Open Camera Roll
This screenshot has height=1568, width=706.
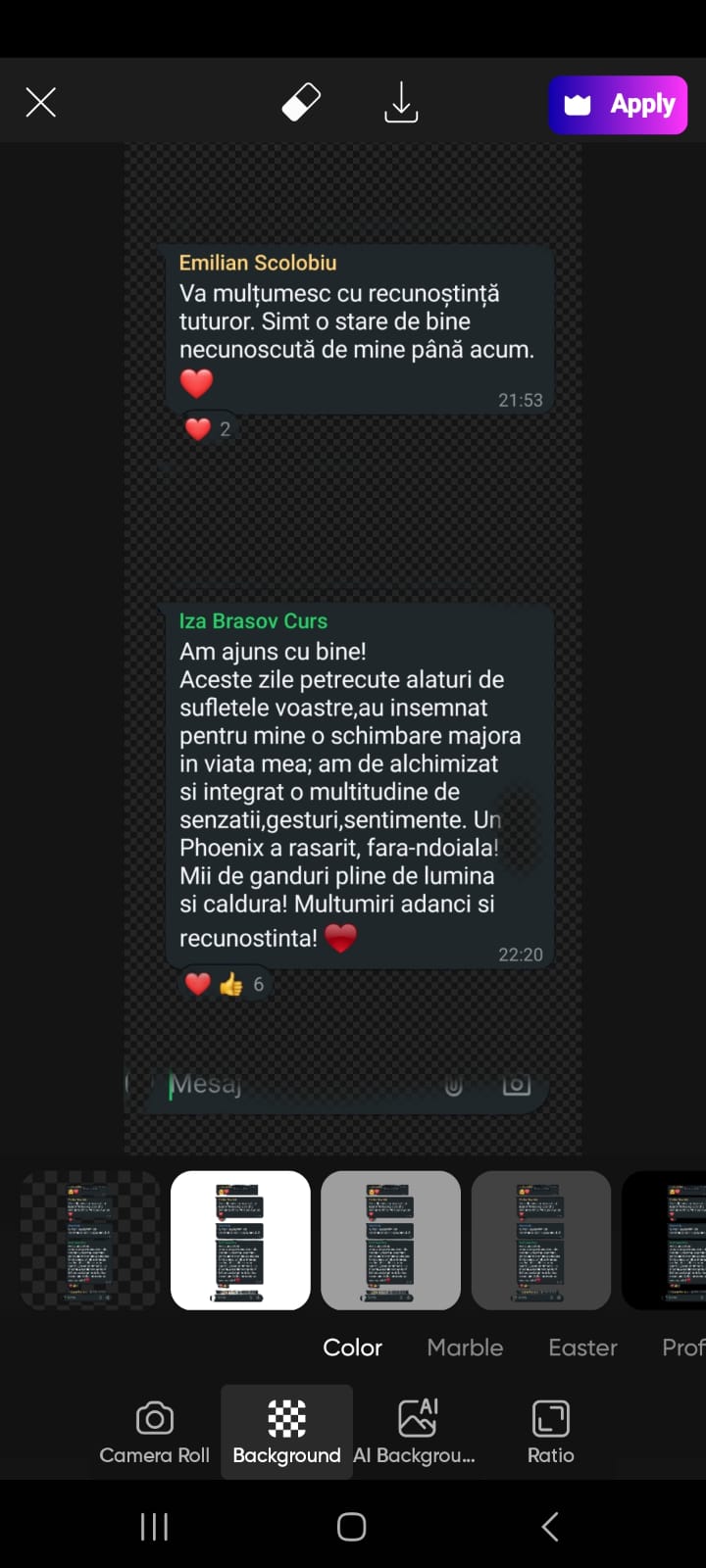click(x=155, y=1432)
